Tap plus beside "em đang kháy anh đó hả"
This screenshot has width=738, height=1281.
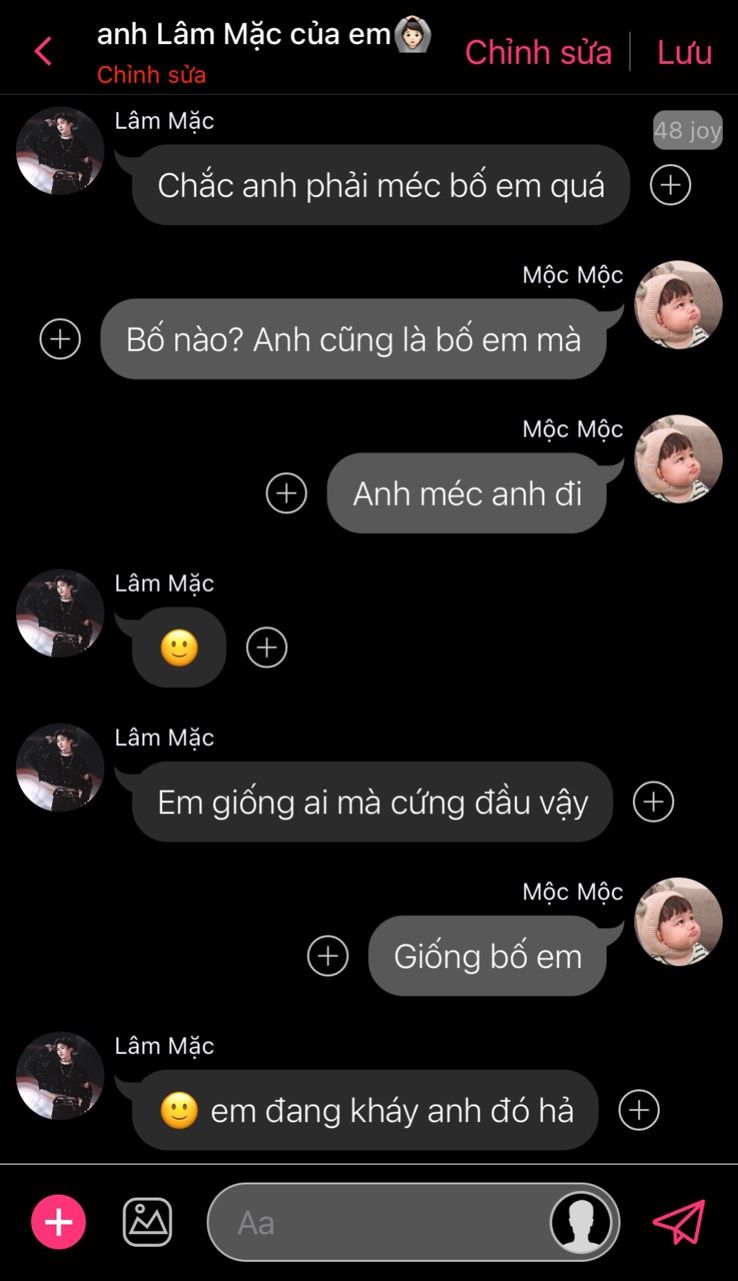click(639, 1110)
